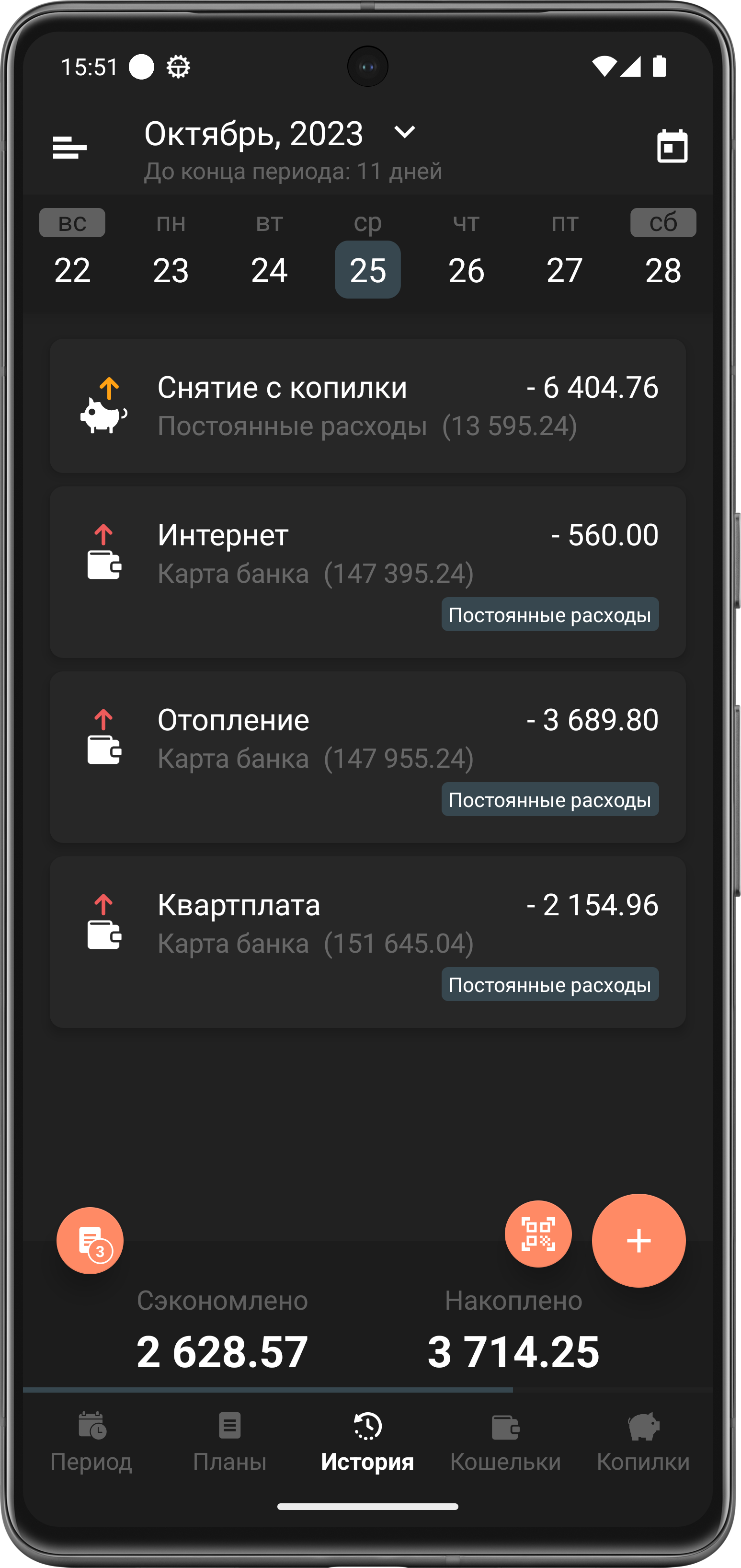Open the Отопление expense entry
Viewport: 741px width, 1568px height.
(367, 757)
